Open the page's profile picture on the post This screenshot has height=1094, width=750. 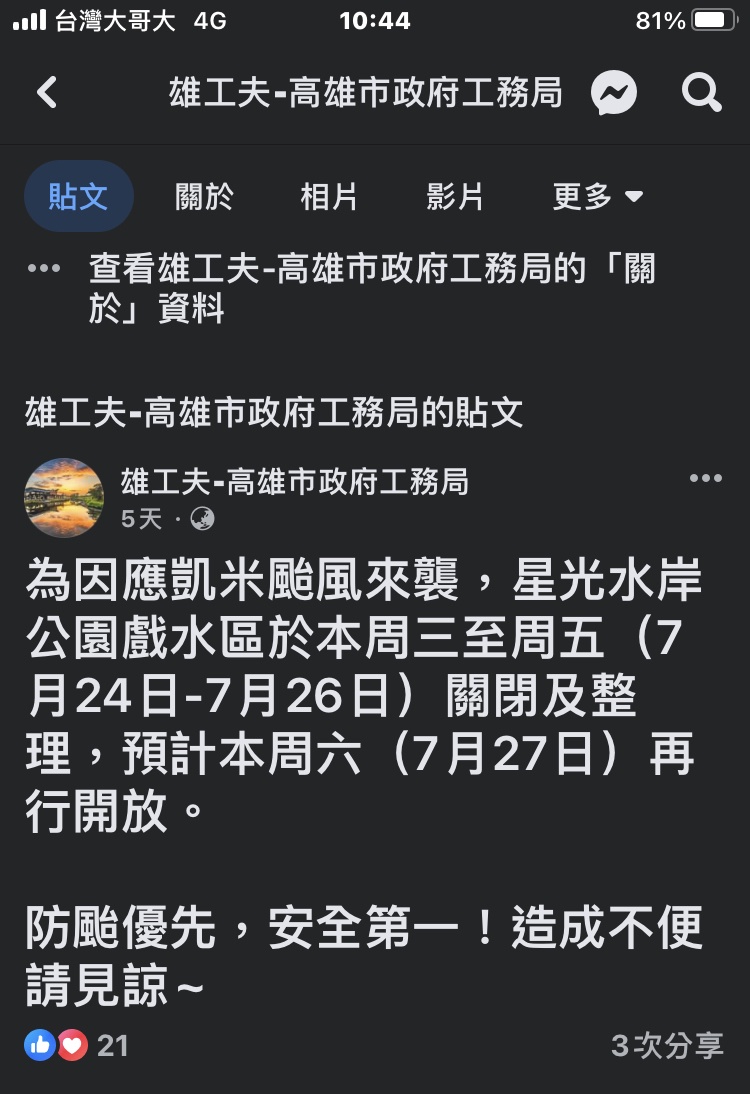[64, 498]
